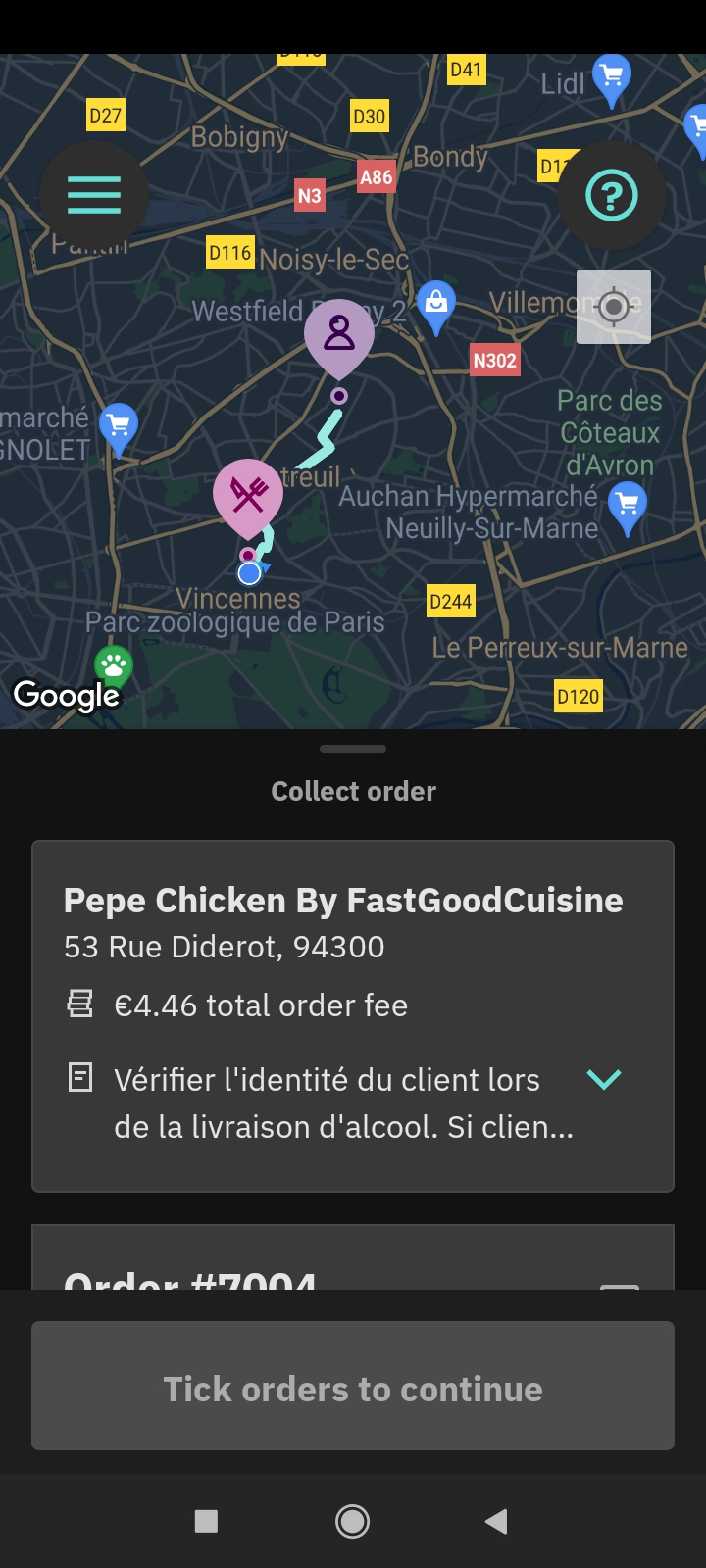The width and height of the screenshot is (706, 1568).
Task: Open the help question mark button
Action: click(x=612, y=195)
